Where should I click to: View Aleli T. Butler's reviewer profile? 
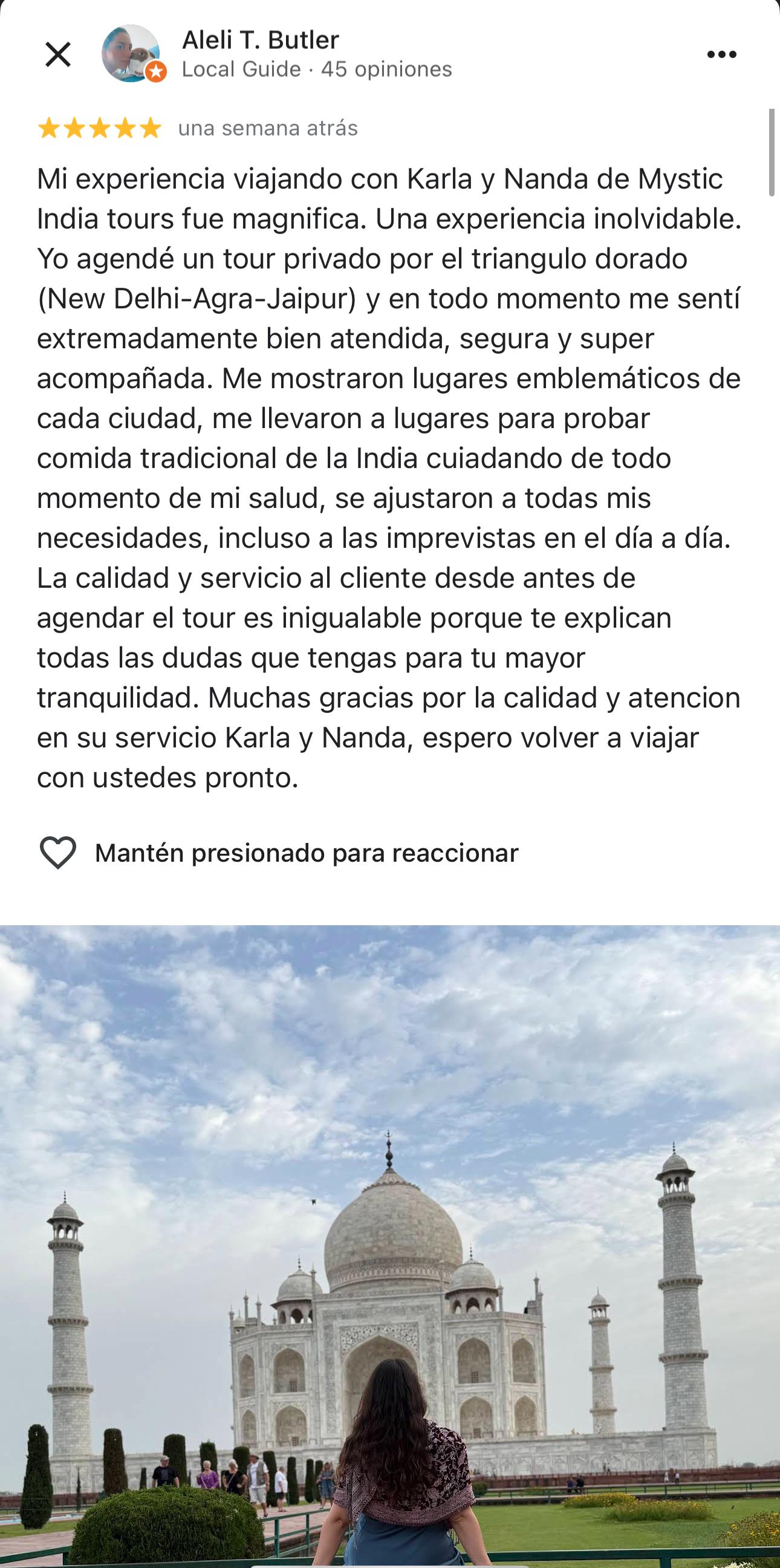pyautogui.click(x=261, y=40)
